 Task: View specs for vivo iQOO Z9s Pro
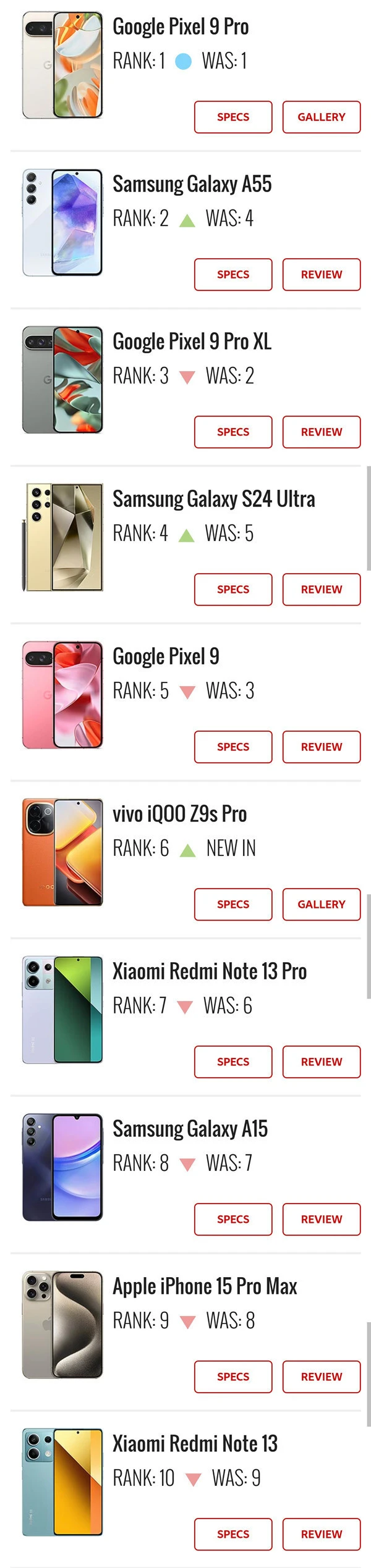point(233,905)
